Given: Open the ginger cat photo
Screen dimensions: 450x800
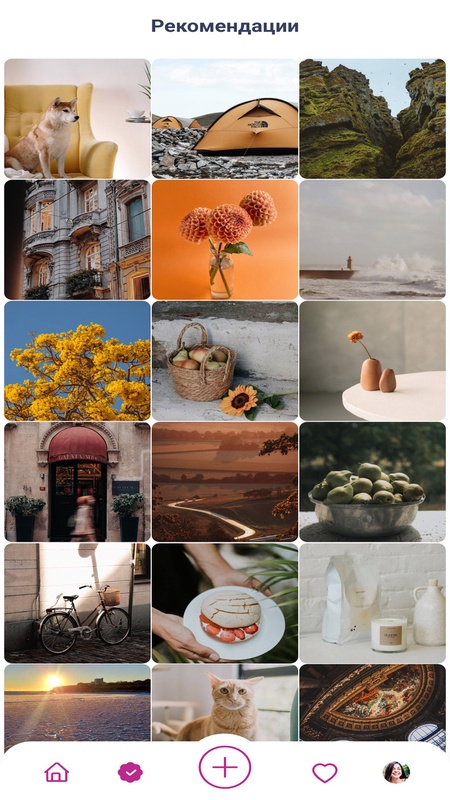Looking at the screenshot, I should (x=225, y=702).
